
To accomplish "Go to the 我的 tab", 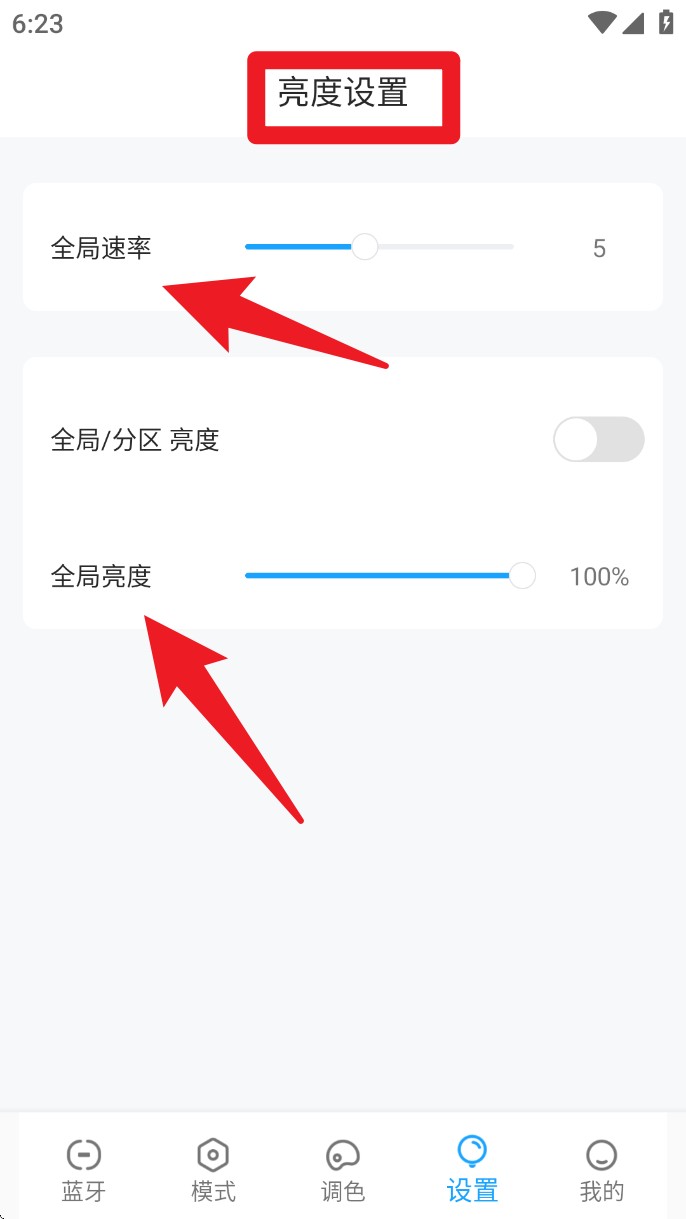I will tap(602, 1169).
